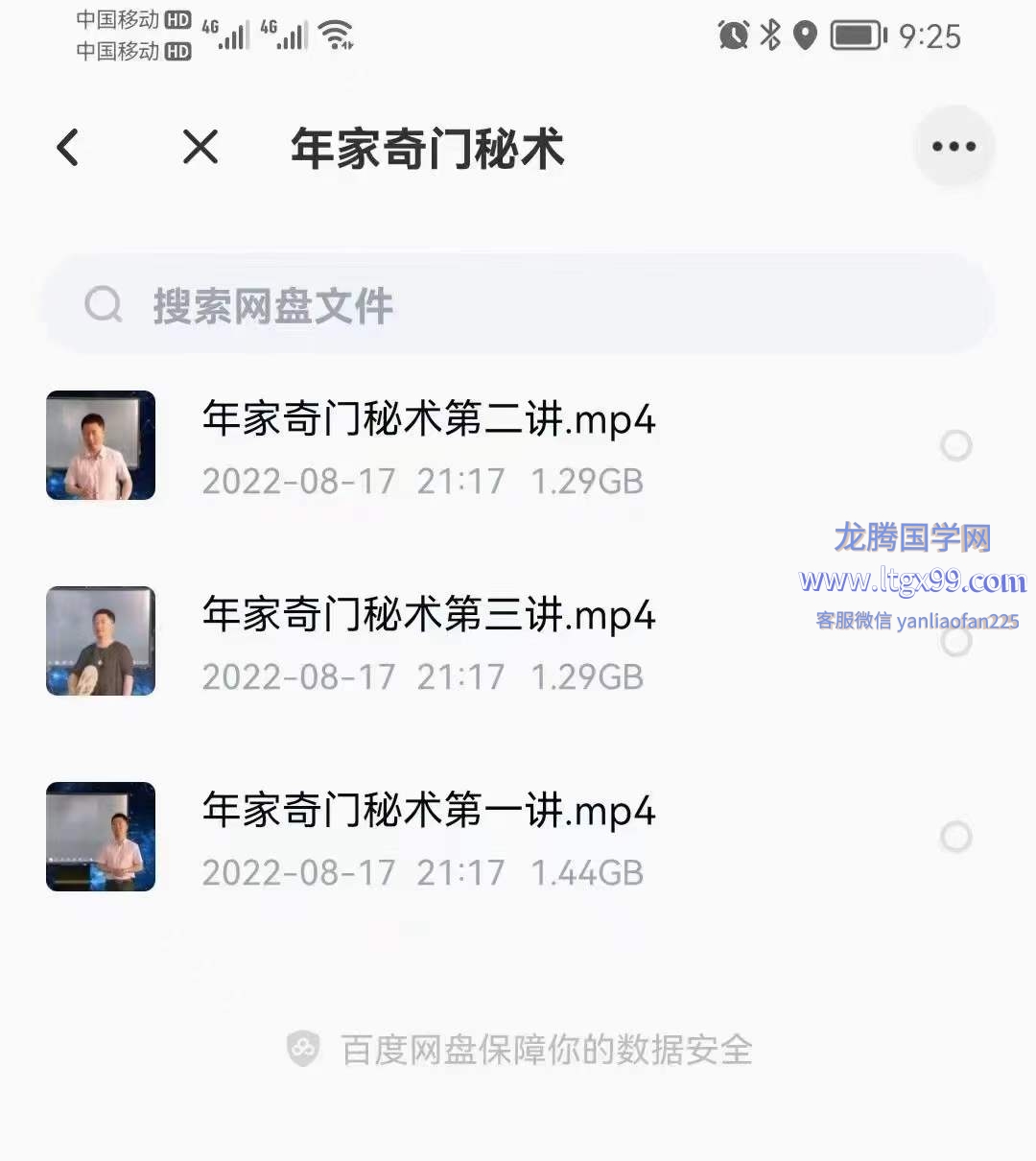The height and width of the screenshot is (1161, 1036).
Task: Select the radio circle for 第一讲.mp4
Action: [x=955, y=837]
